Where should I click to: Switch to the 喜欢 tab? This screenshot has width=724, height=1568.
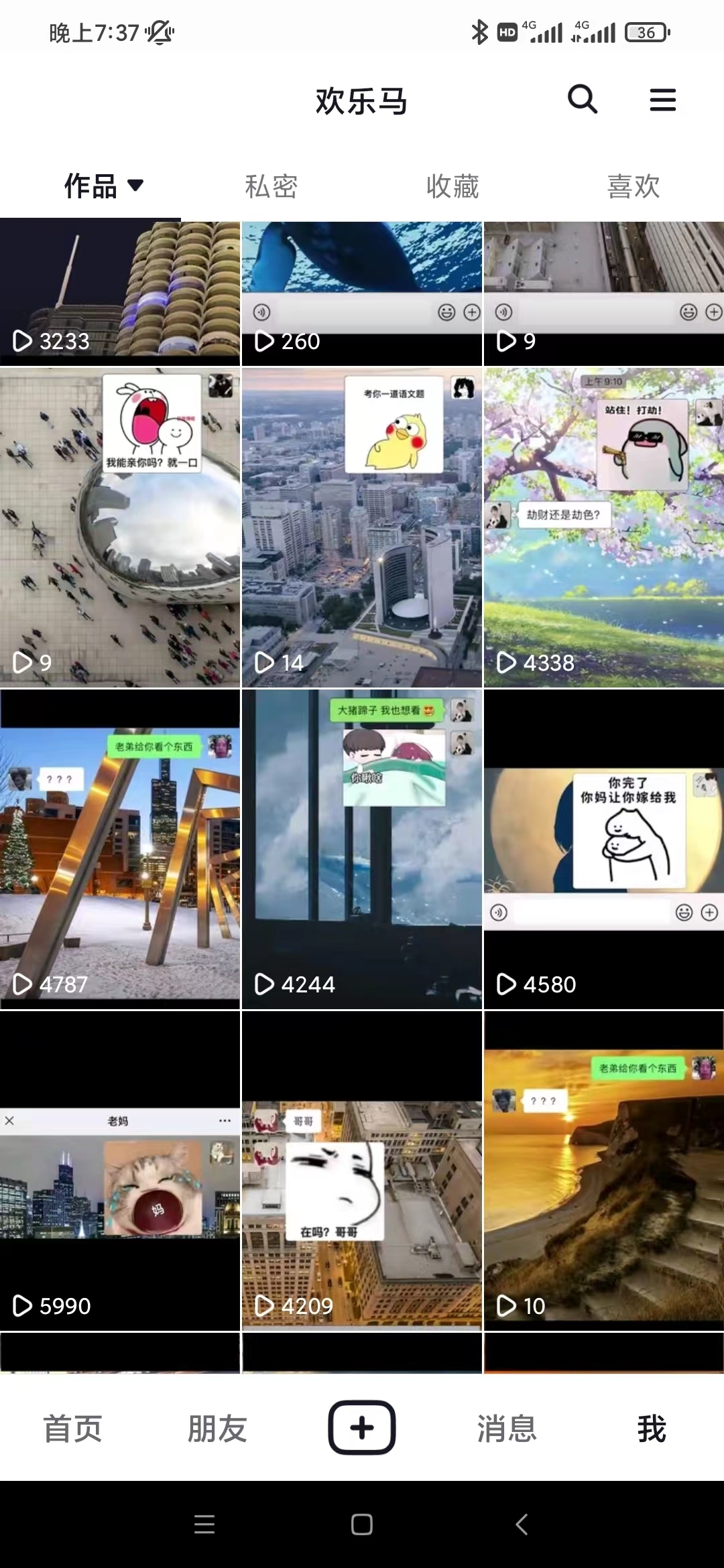point(633,186)
